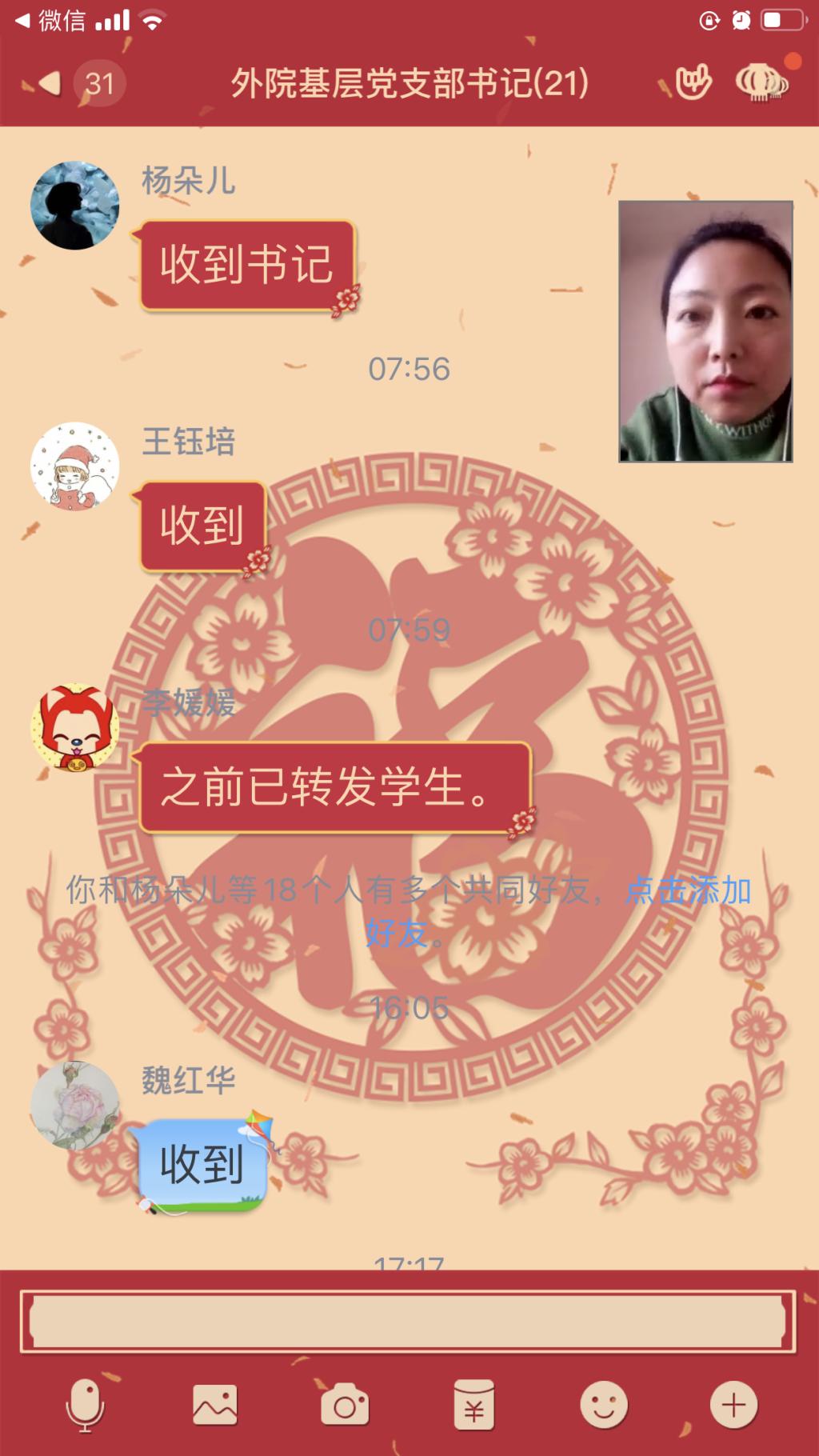Tap 李媛媛's fox avatar

(74, 727)
